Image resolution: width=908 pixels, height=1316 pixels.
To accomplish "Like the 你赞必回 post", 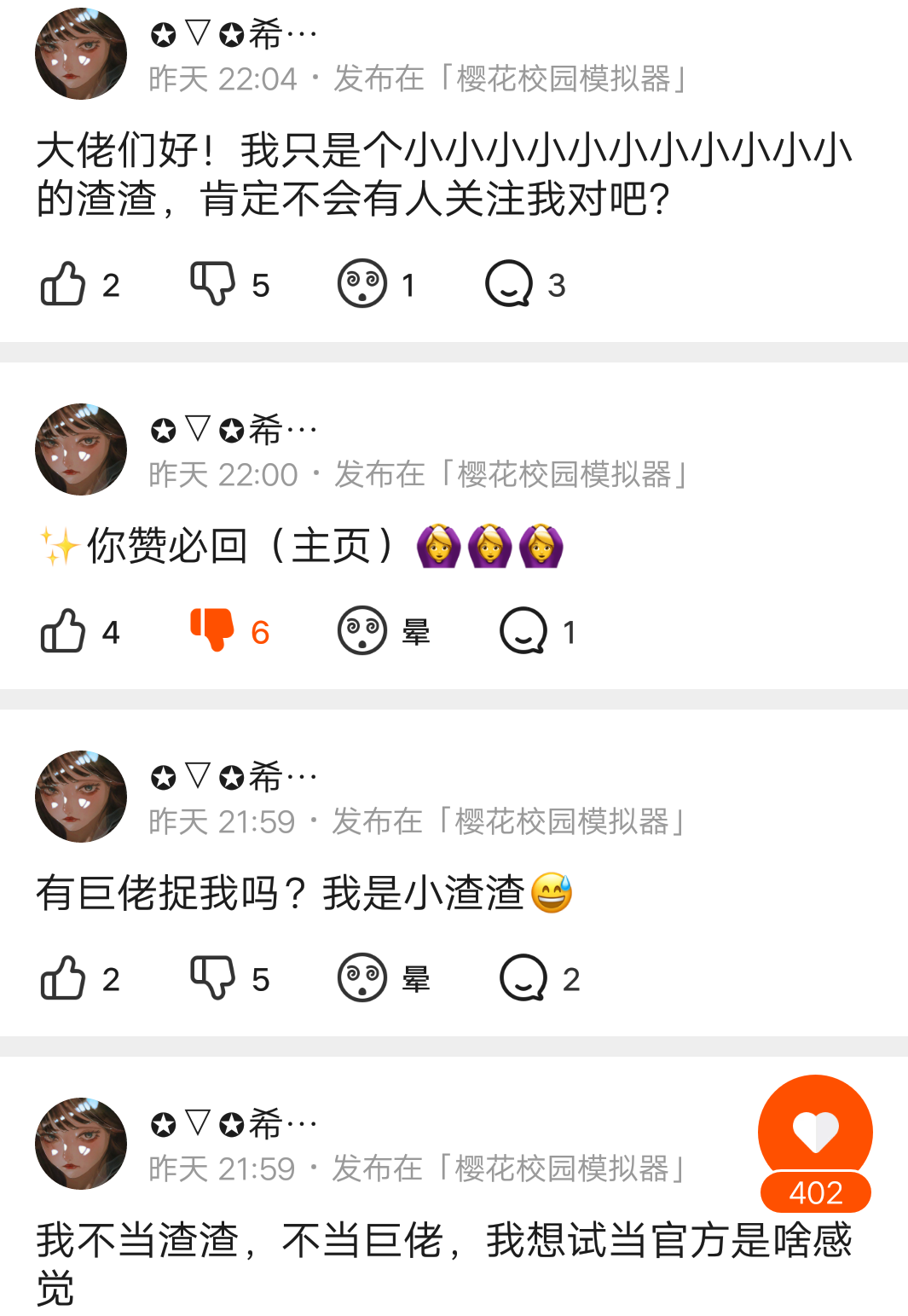I will (64, 631).
